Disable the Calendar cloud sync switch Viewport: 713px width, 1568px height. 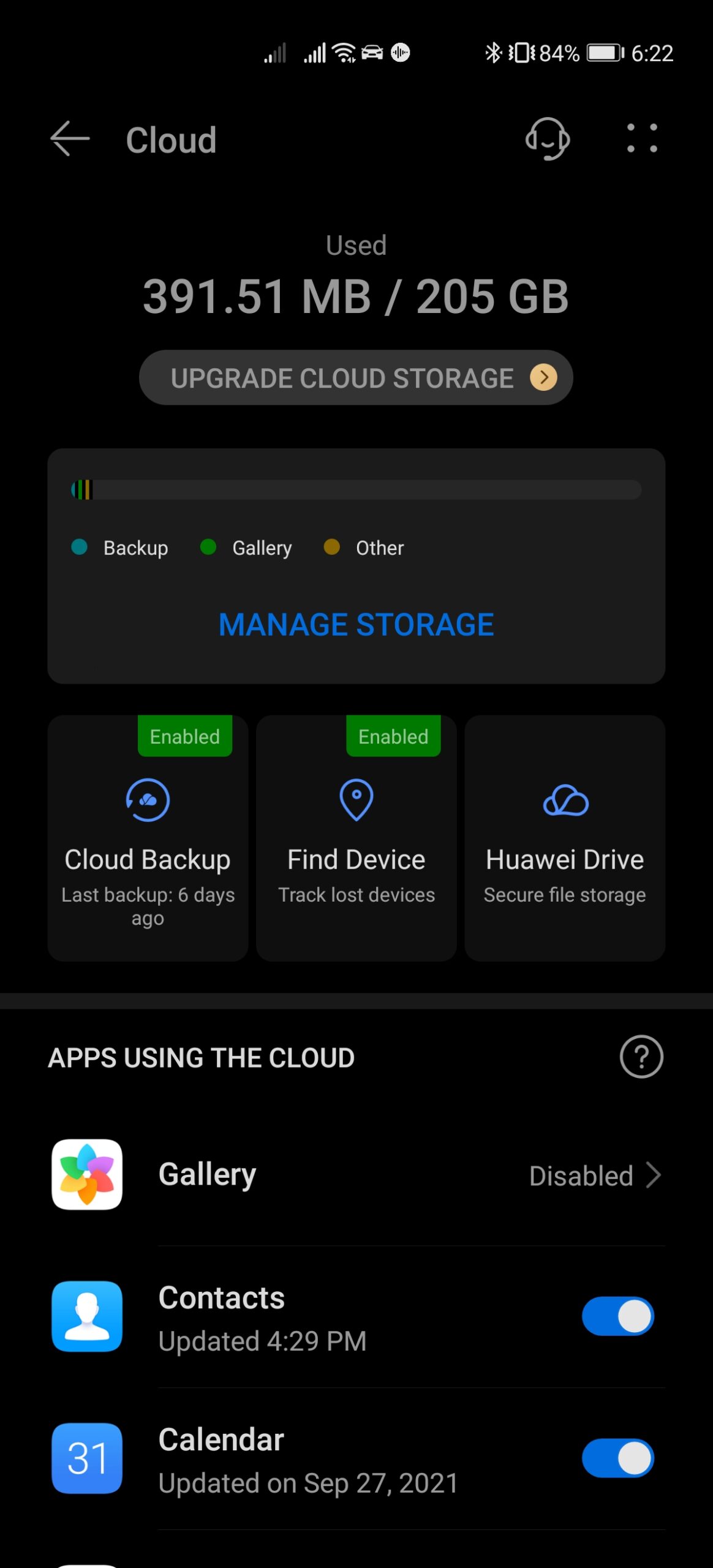tap(617, 1458)
